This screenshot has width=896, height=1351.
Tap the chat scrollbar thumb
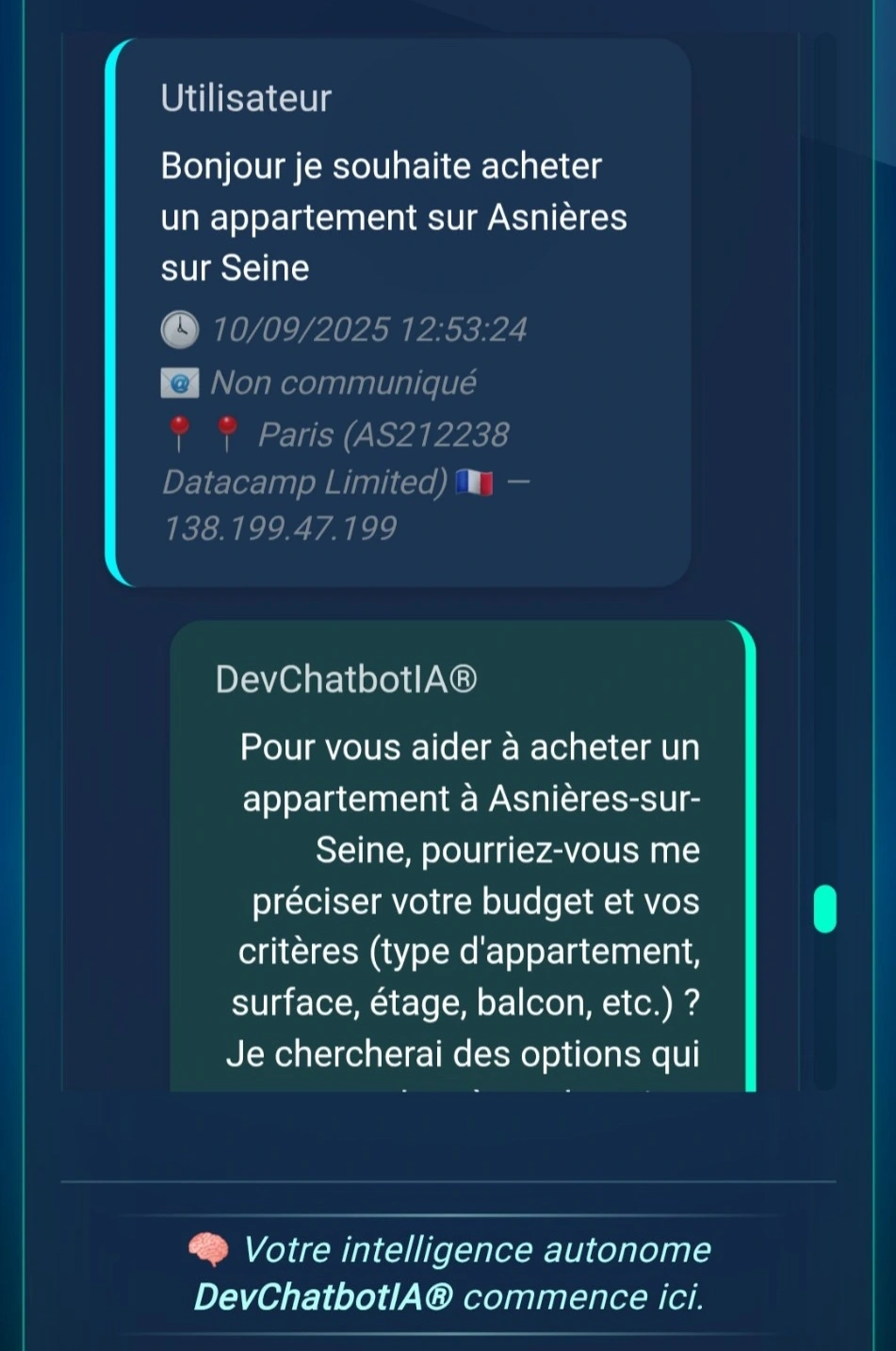coord(825,909)
